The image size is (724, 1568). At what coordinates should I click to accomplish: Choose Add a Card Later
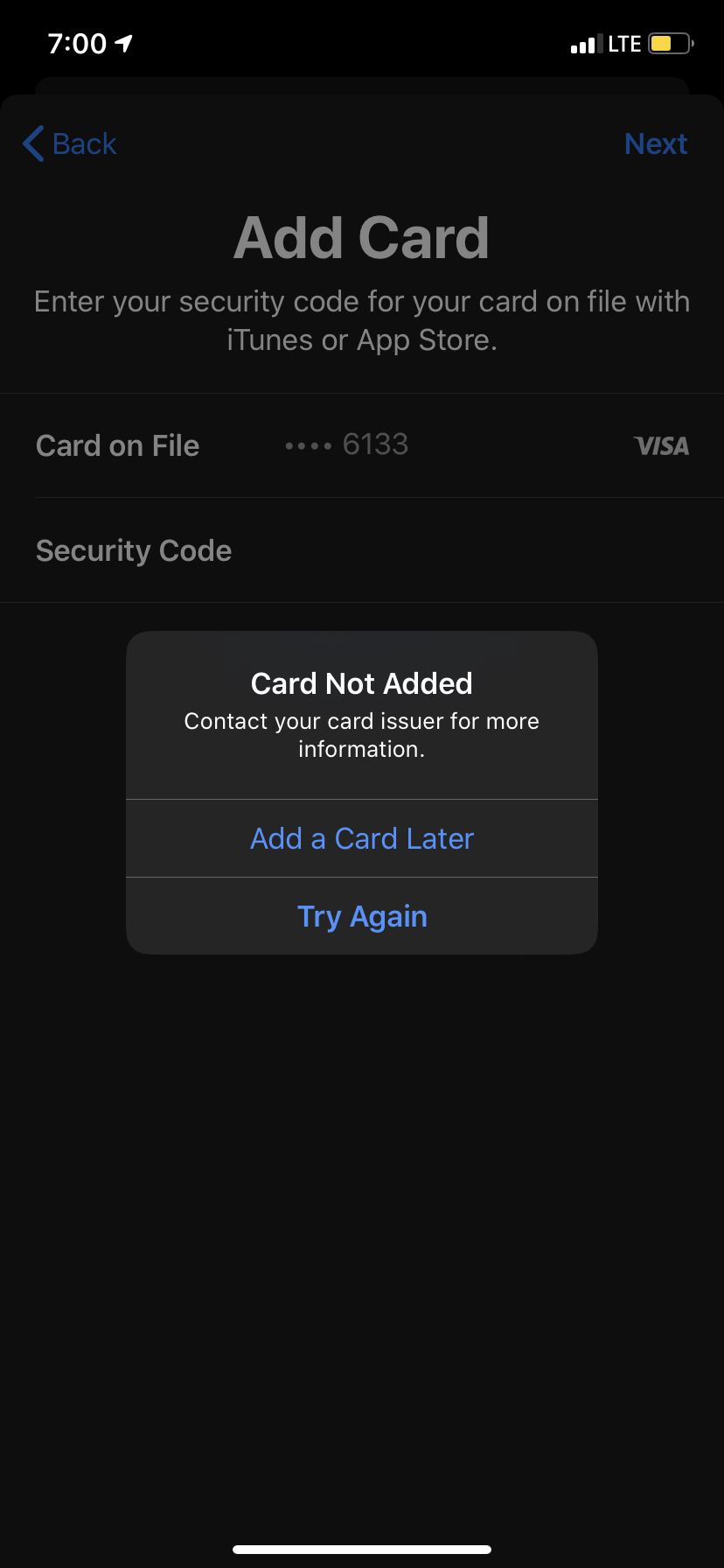pyautogui.click(x=362, y=838)
